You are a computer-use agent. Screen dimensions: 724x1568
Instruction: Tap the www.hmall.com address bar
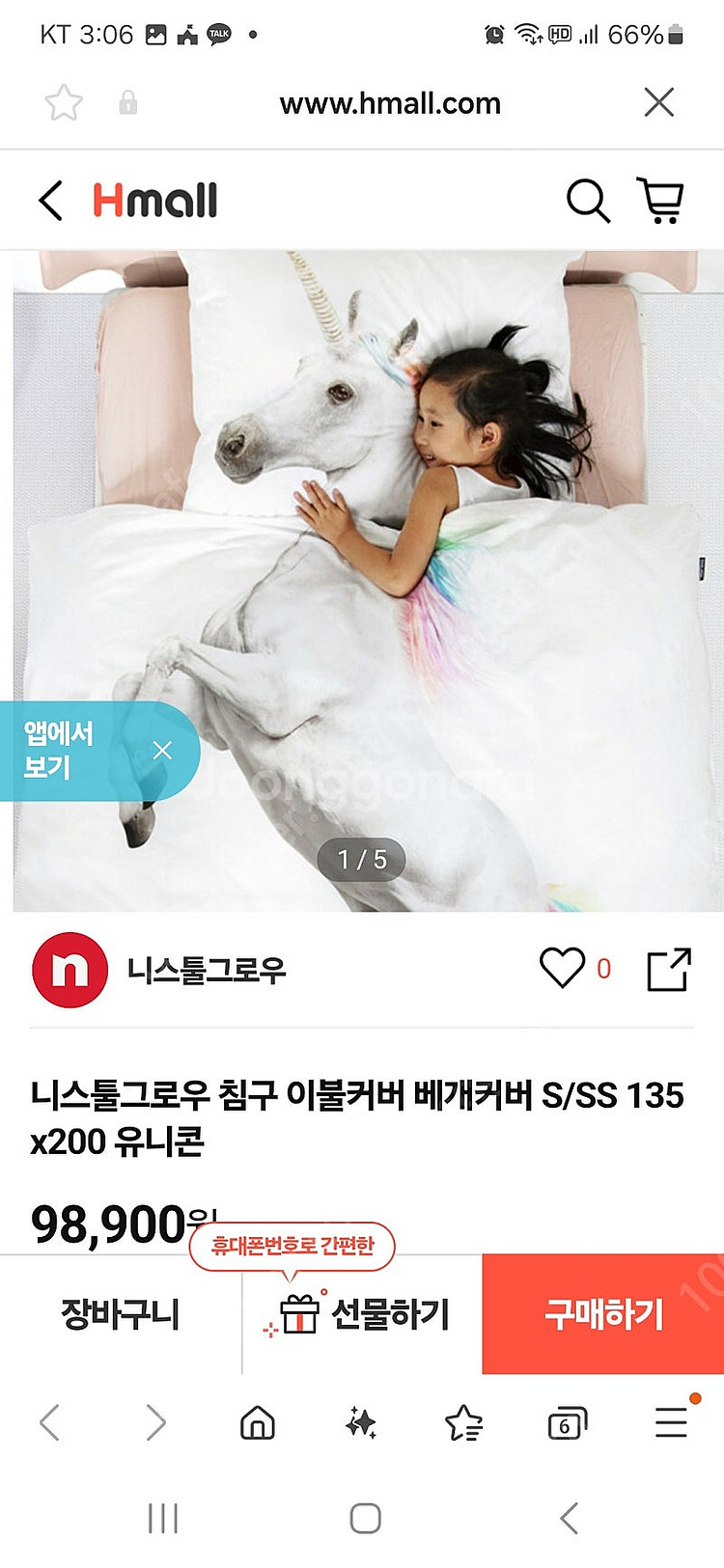point(390,103)
